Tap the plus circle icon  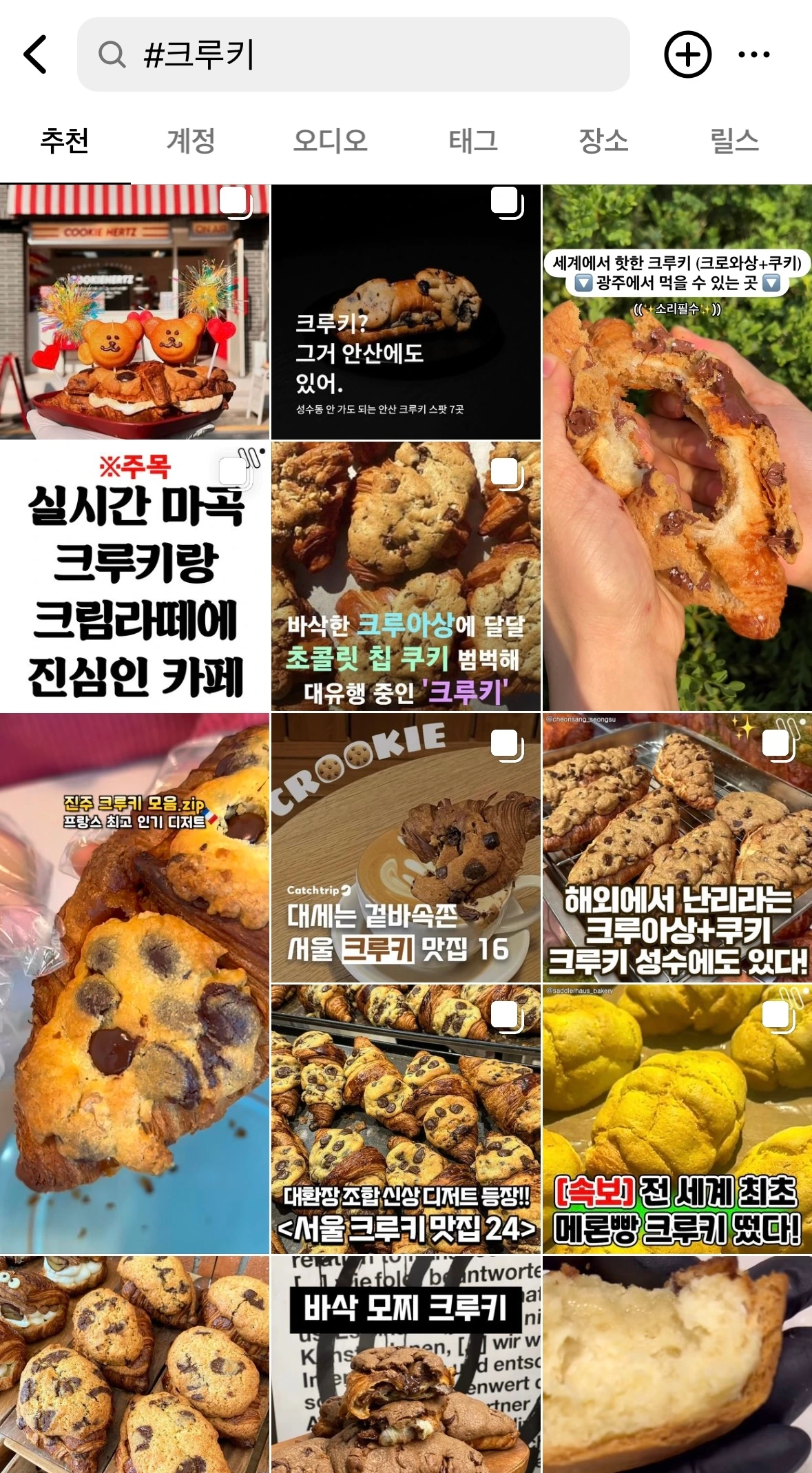click(x=687, y=54)
